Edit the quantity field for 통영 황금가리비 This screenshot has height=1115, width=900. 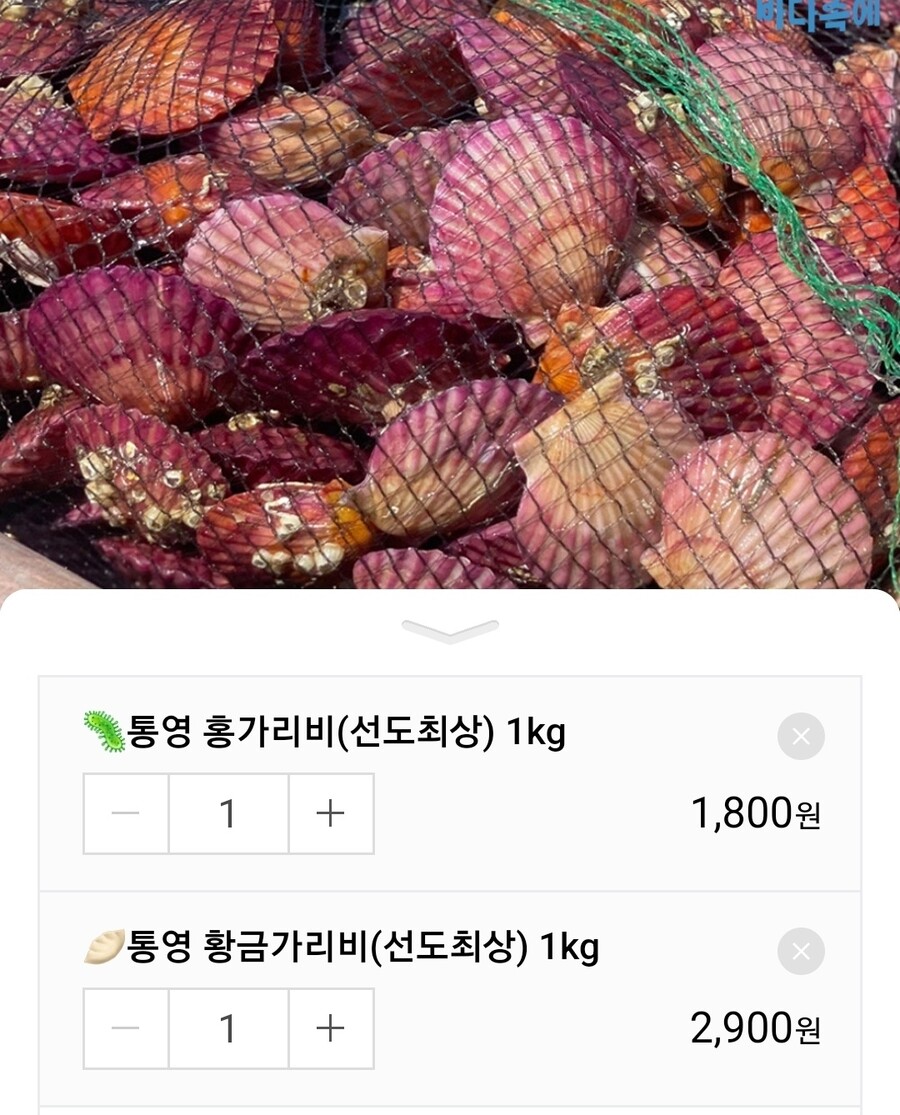click(x=227, y=1028)
